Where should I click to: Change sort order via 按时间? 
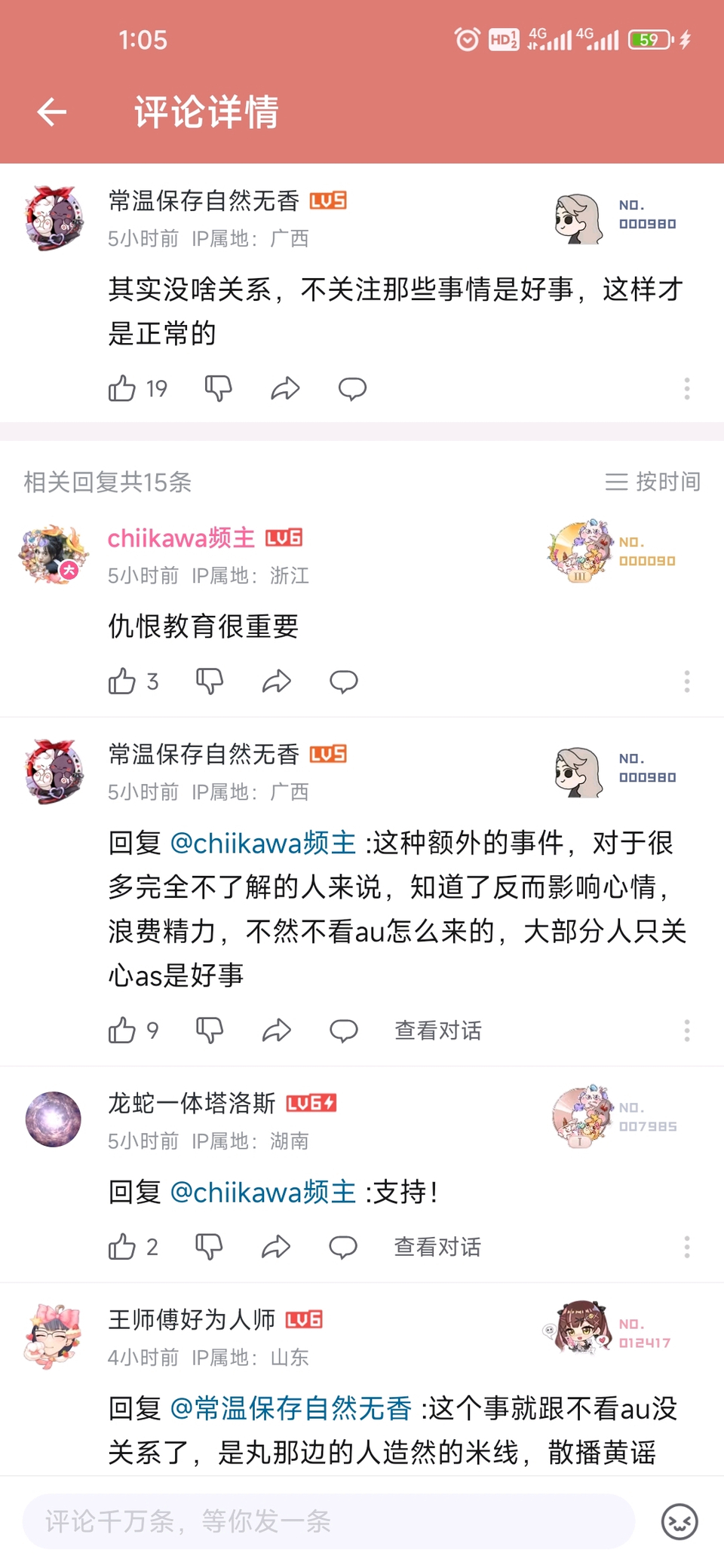(x=653, y=482)
